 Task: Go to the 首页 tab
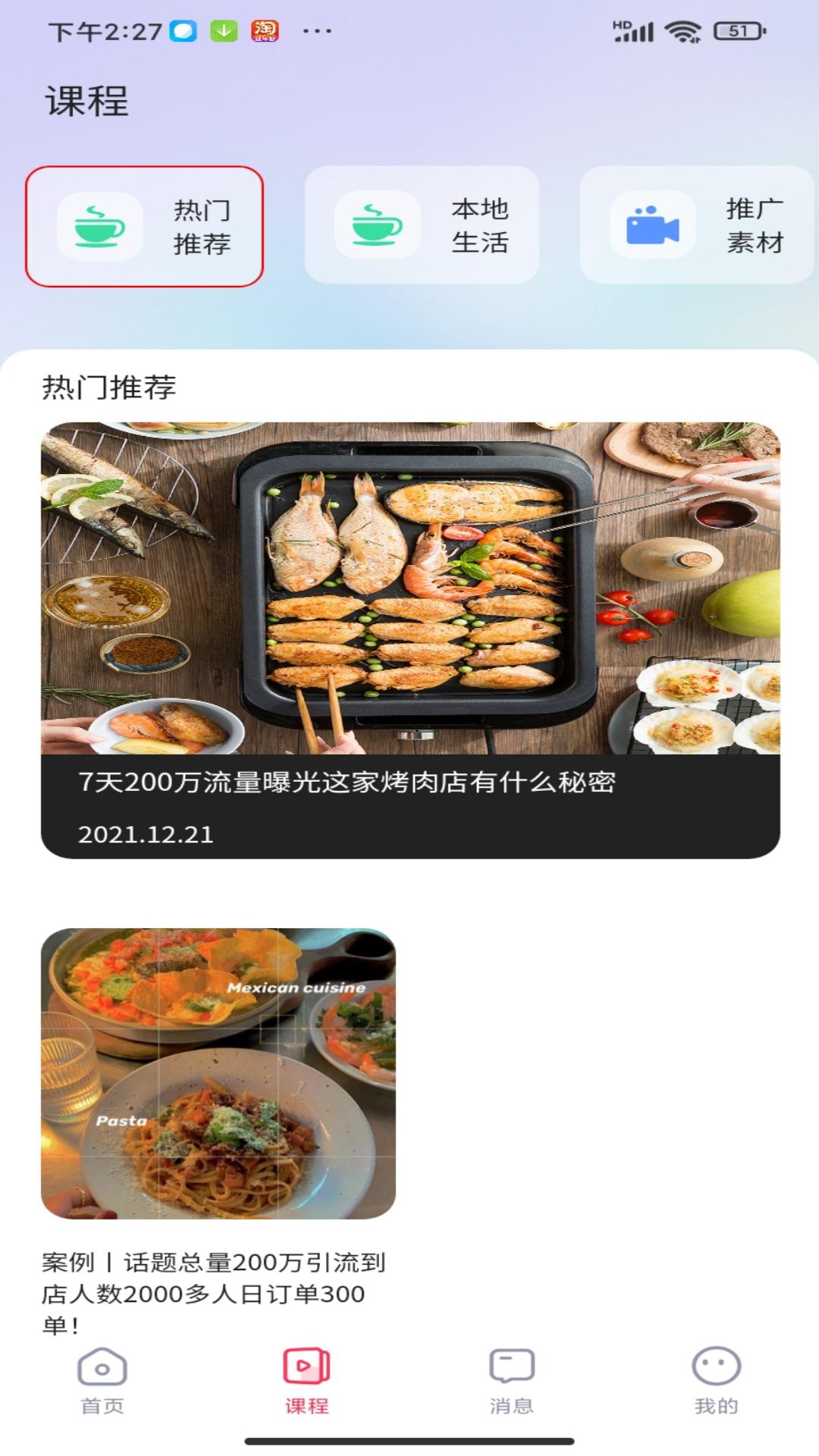tap(102, 1382)
